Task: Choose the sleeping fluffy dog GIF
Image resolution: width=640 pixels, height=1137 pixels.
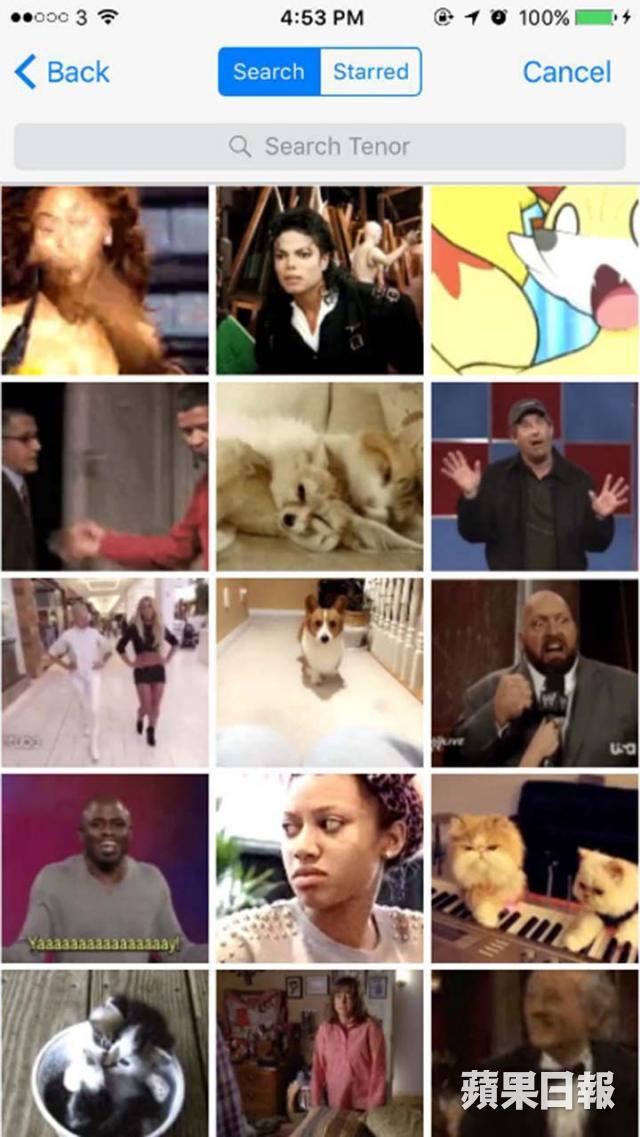Action: tap(320, 476)
